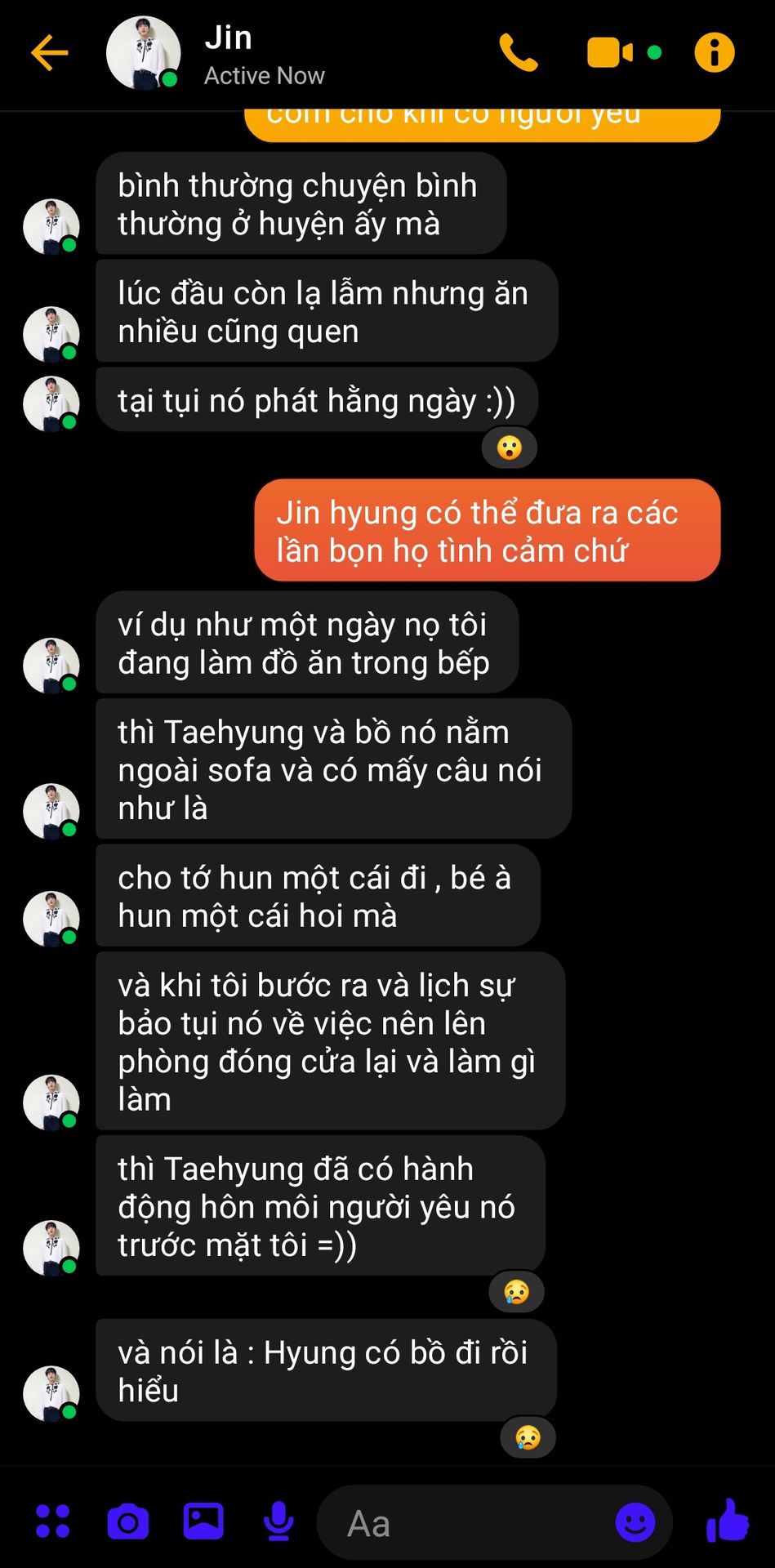Go back to the chat list
This screenshot has height=1568, width=775.
(x=49, y=54)
